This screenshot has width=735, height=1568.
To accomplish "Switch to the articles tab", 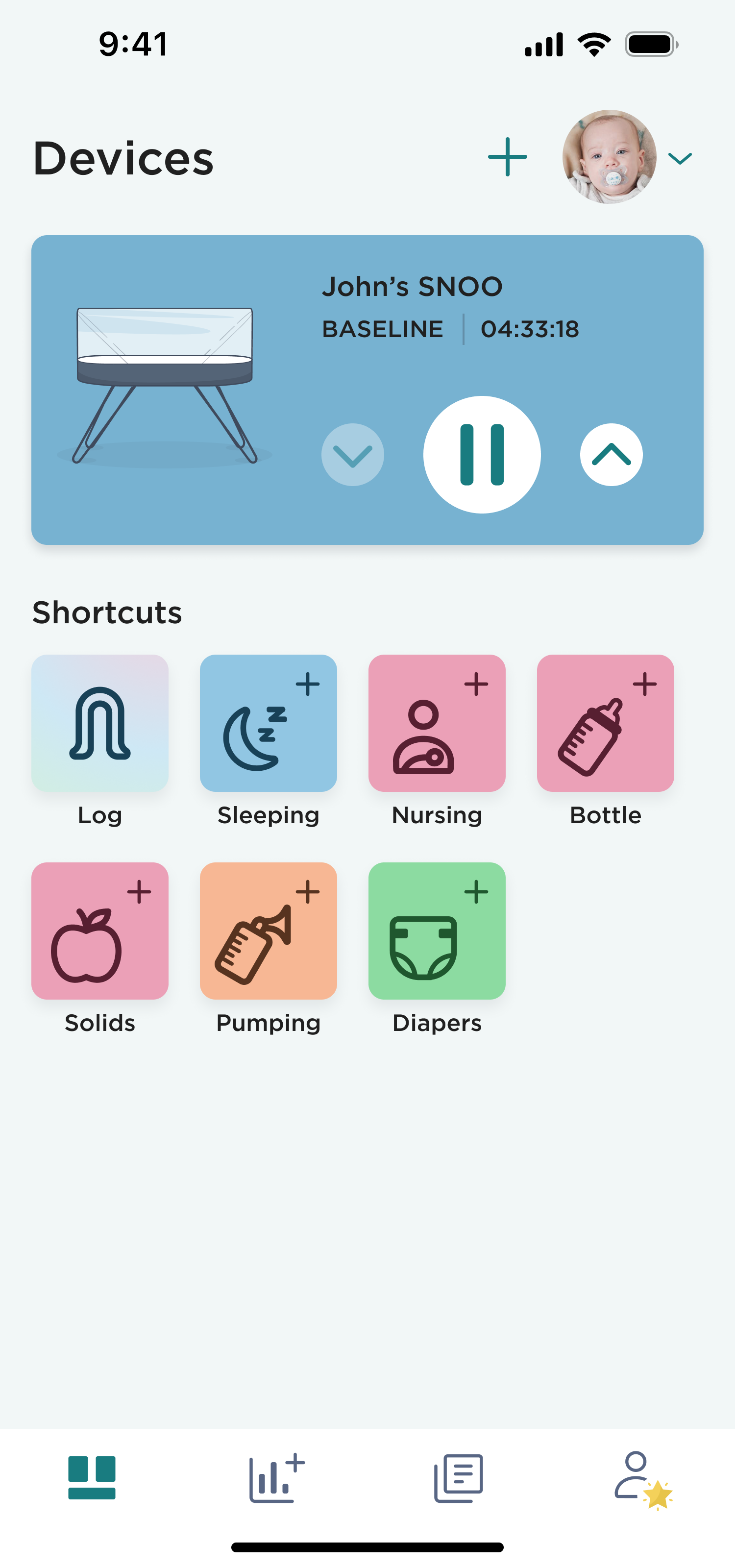I will [x=459, y=1478].
